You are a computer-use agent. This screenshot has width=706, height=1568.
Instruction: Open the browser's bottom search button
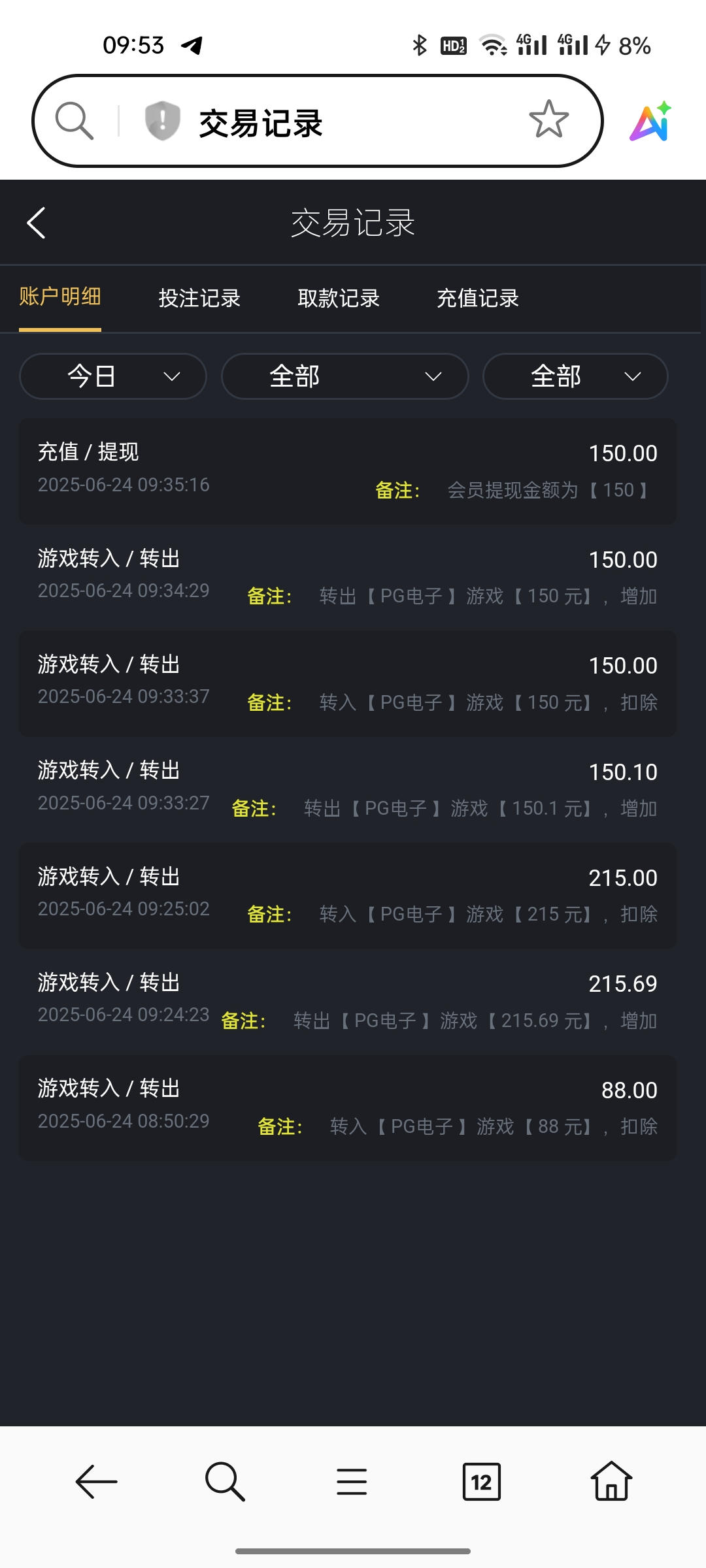[224, 1482]
